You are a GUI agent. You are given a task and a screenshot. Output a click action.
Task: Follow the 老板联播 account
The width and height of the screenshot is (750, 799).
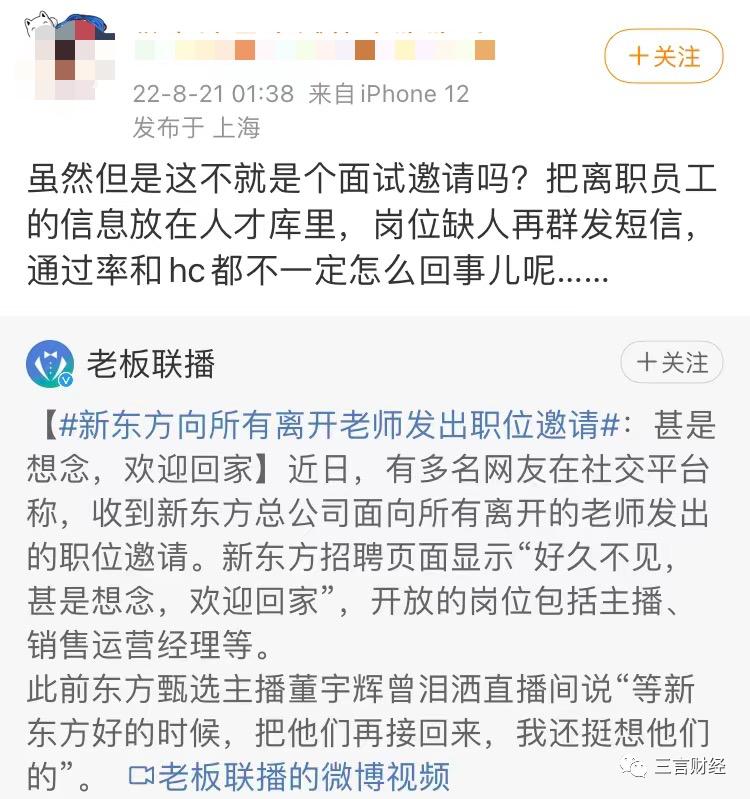tap(671, 362)
